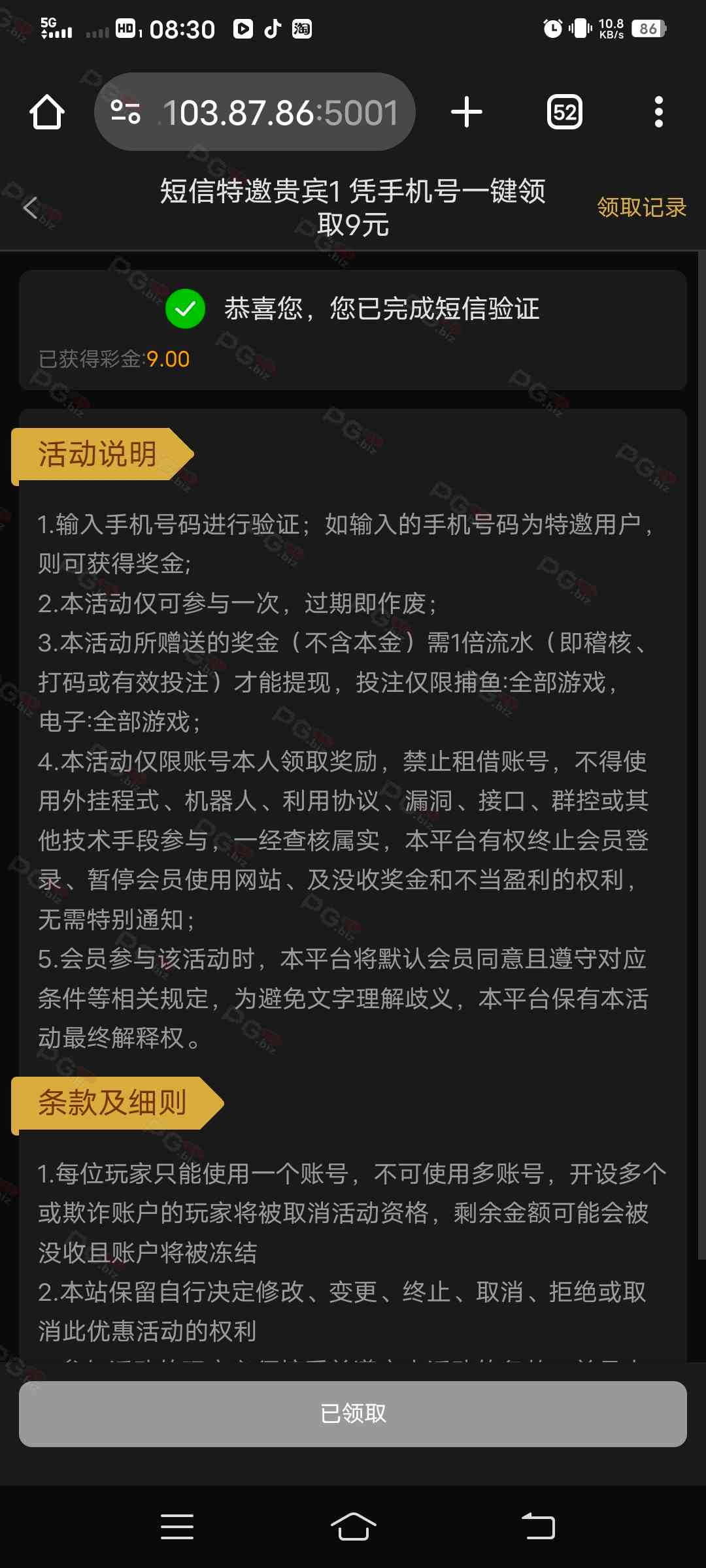
Task: Open the 领取记录 claim history
Action: [x=641, y=208]
